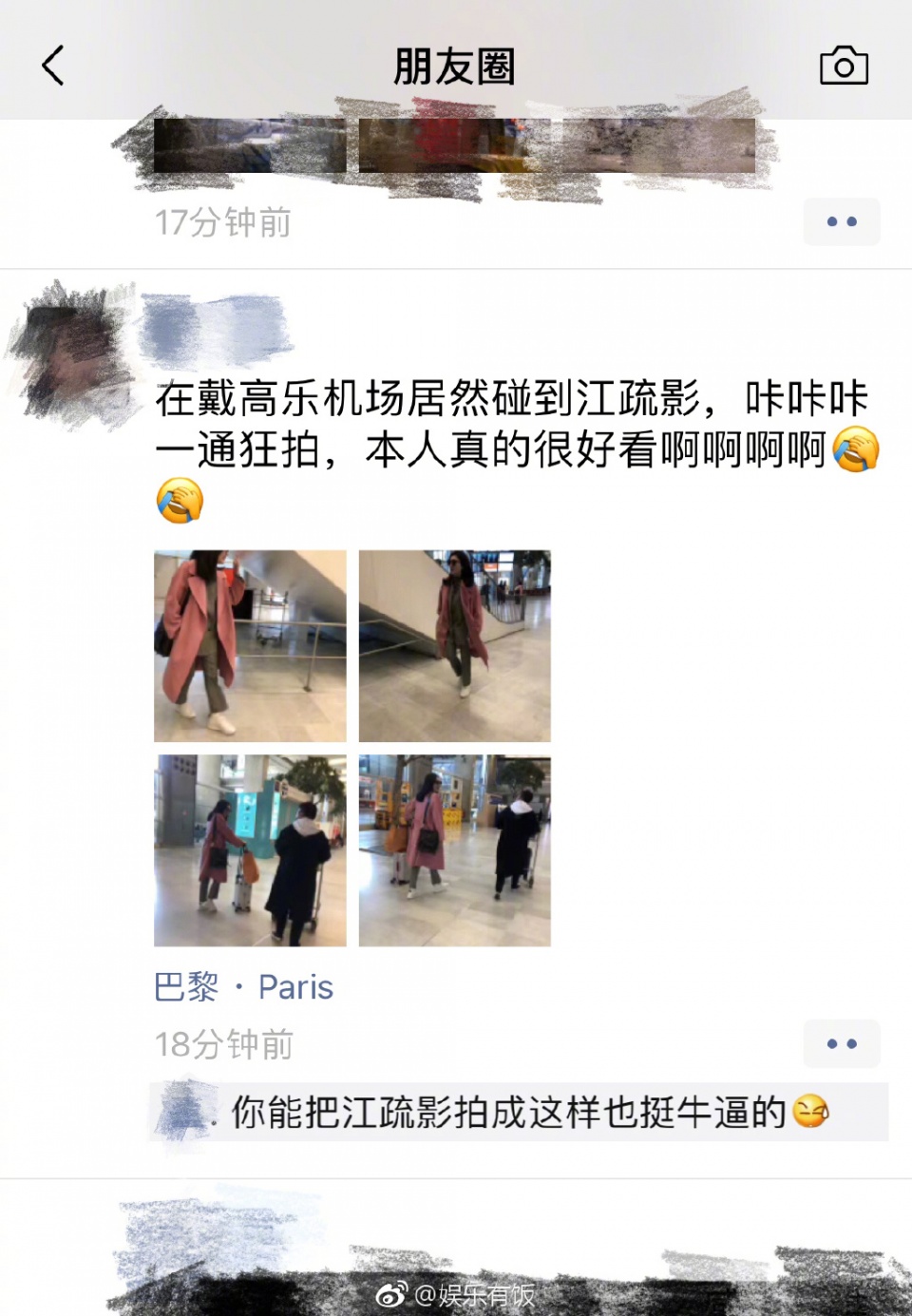Reply to the comment about 江疏影
Screen dimensions: 912x1316
coord(518,1112)
